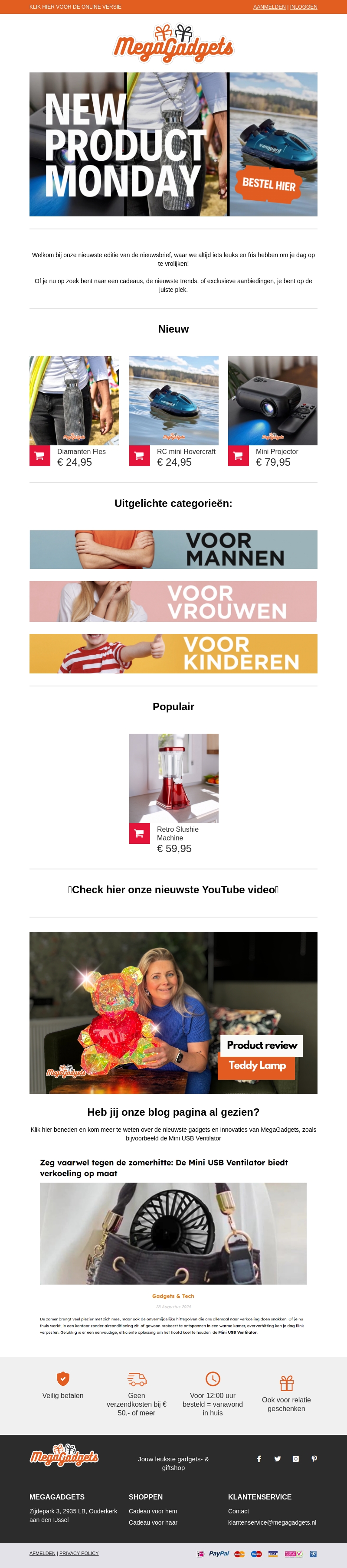347x1568 pixels.
Task: Open the Privacy Policy link
Action: tap(79, 1553)
